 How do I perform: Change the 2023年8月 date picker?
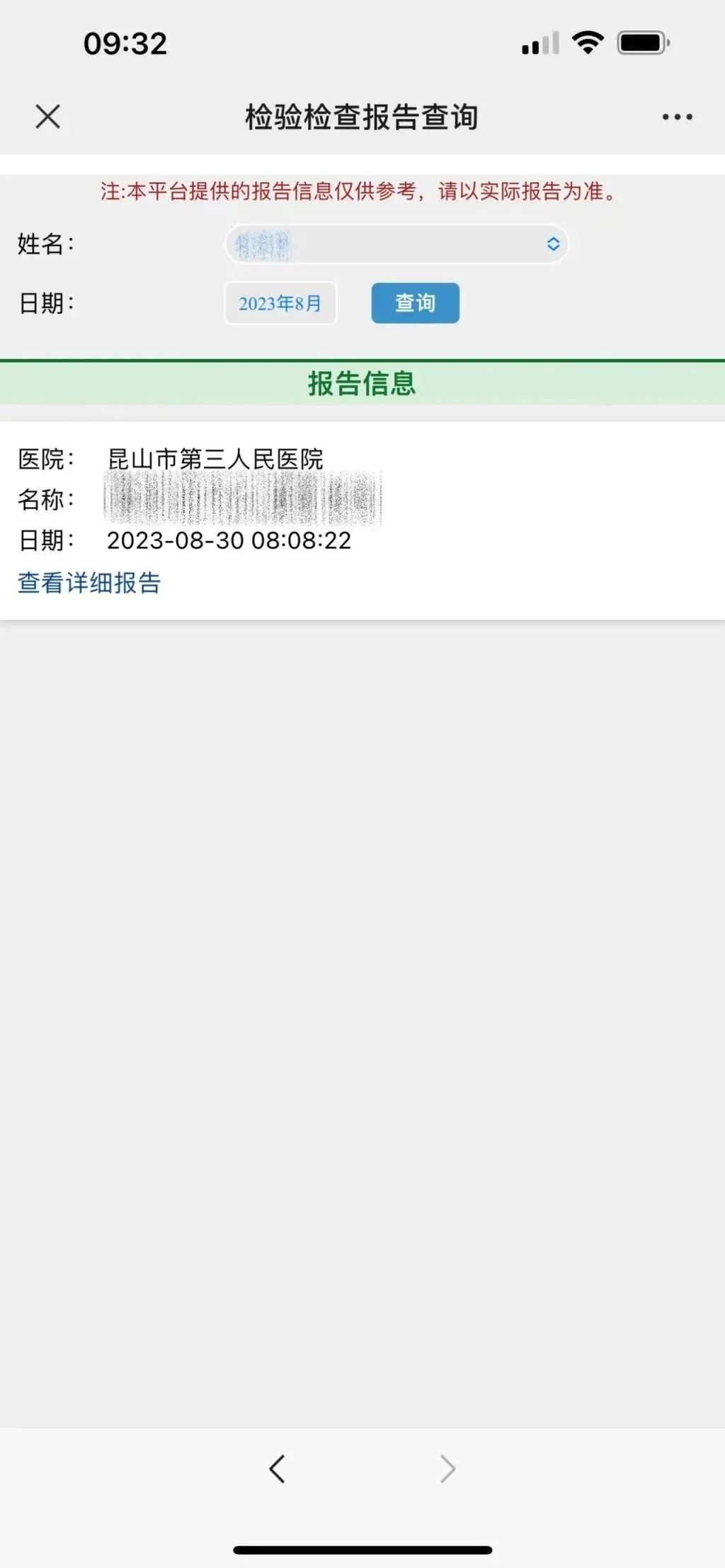(x=280, y=304)
